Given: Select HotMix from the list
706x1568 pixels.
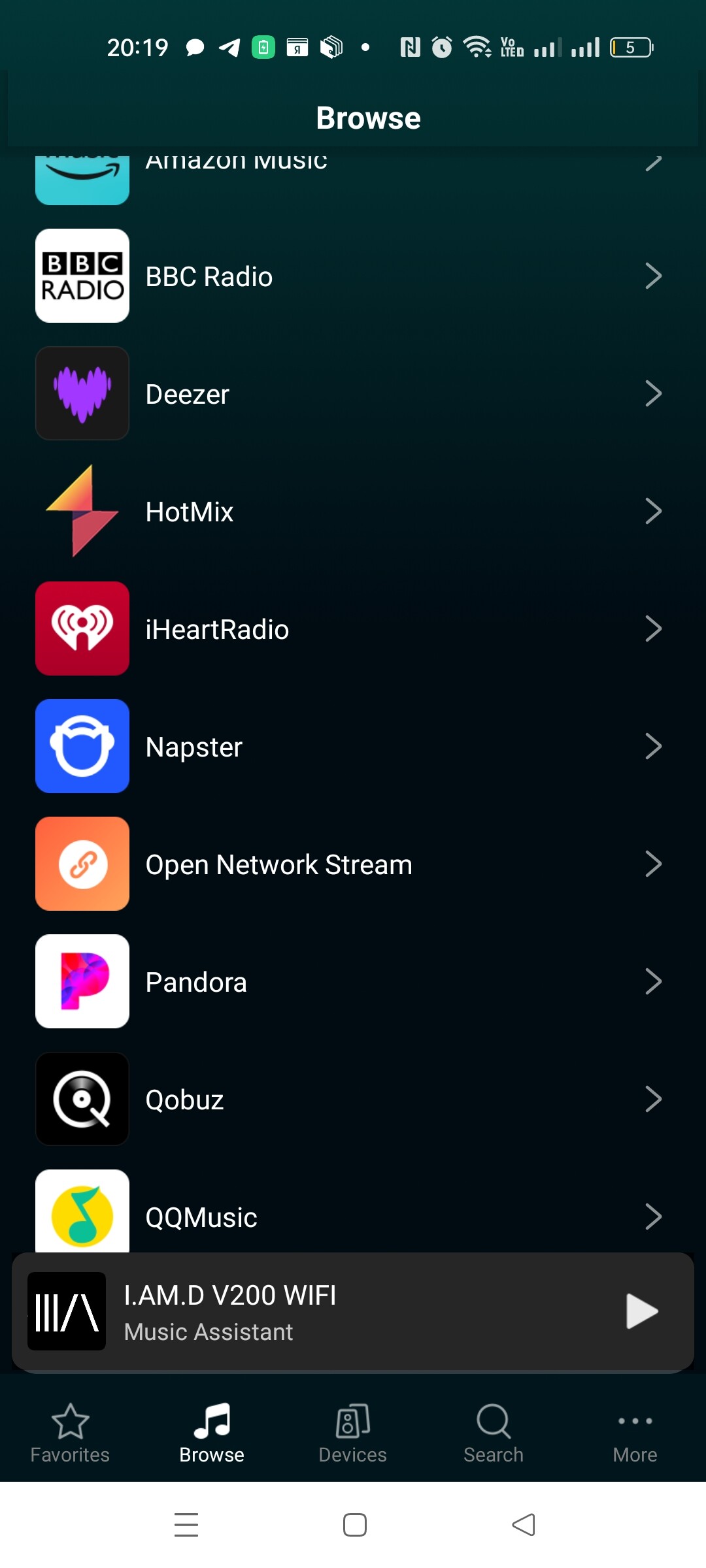Looking at the screenshot, I should click(353, 511).
